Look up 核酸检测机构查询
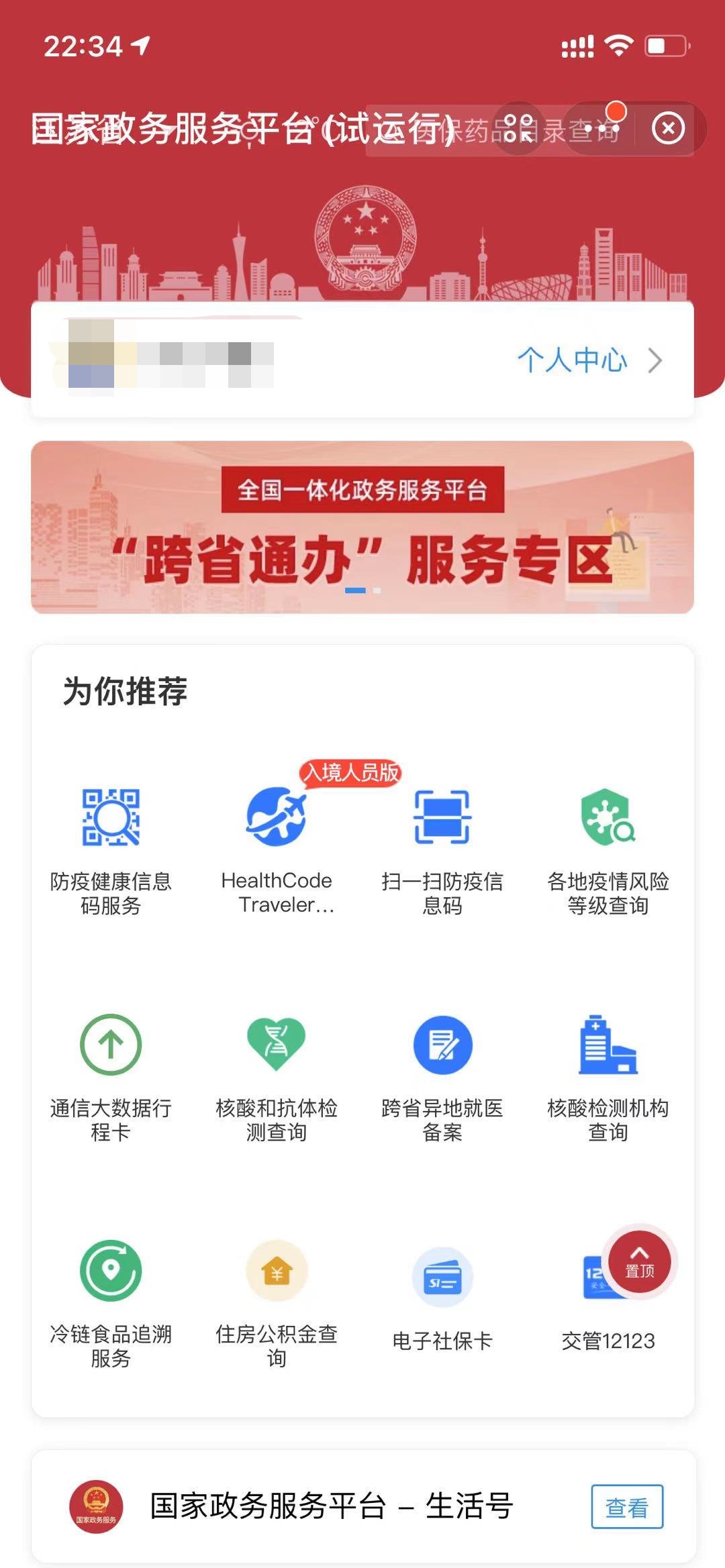Screen dimensions: 725x1568 click(x=608, y=1075)
